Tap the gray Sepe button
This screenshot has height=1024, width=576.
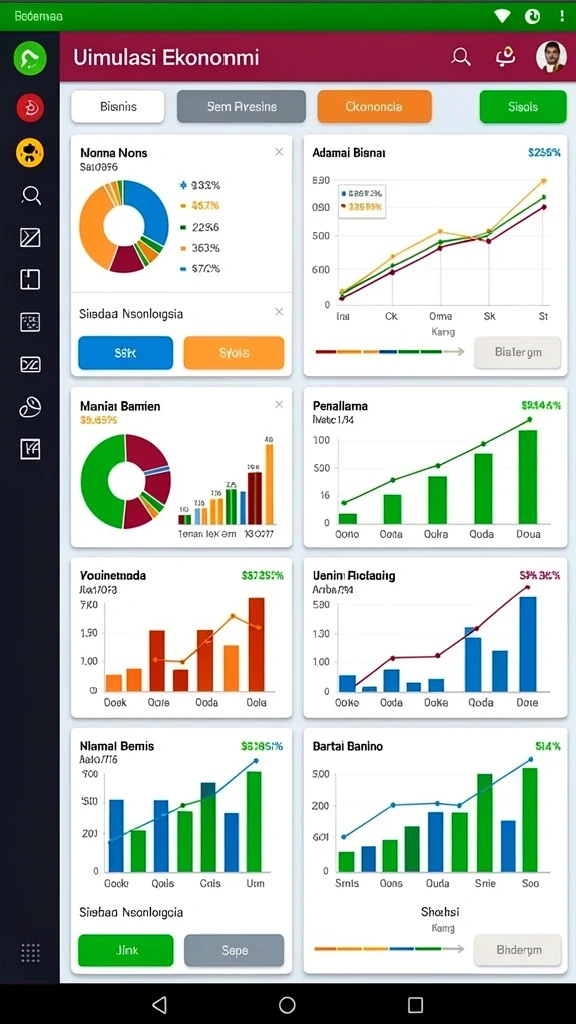point(234,950)
